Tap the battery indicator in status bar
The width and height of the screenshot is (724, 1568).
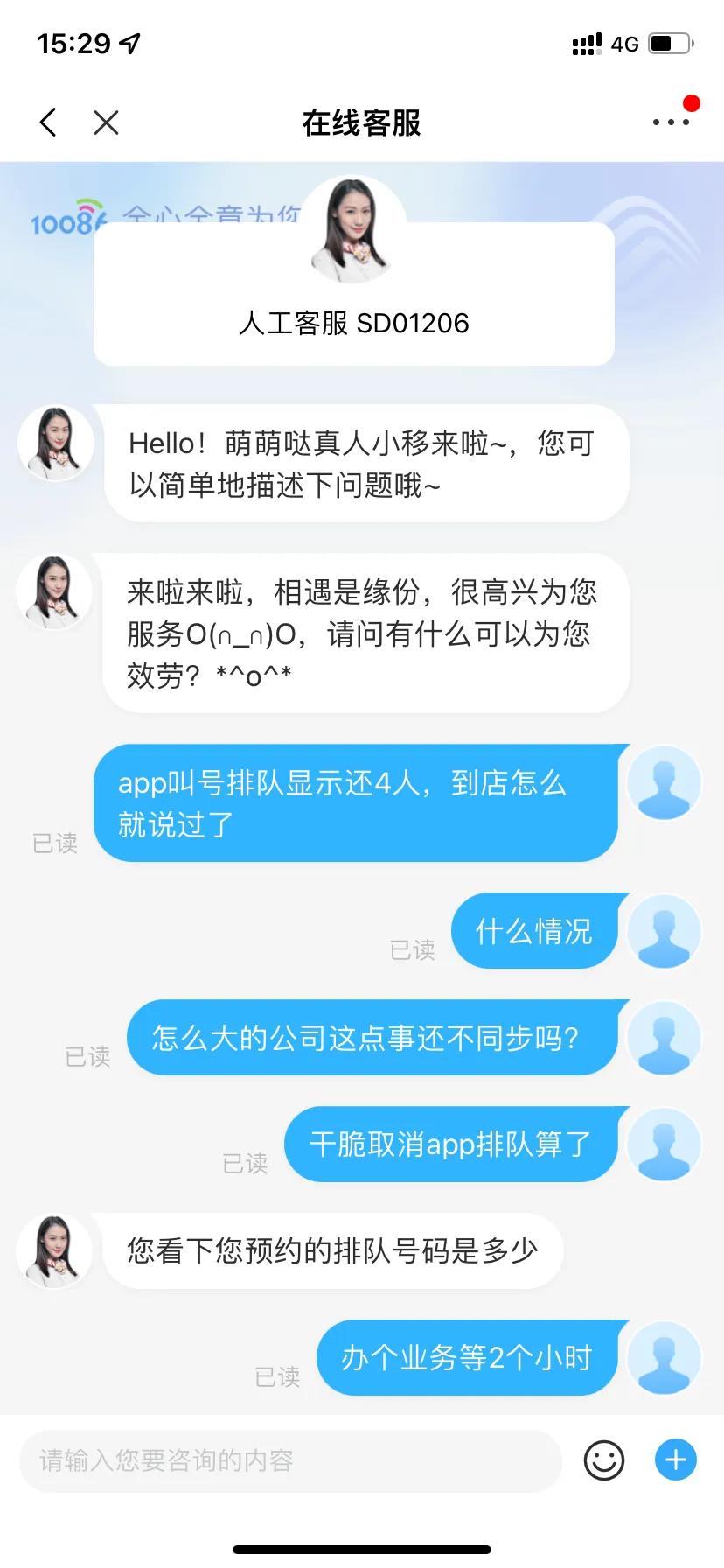(x=670, y=41)
